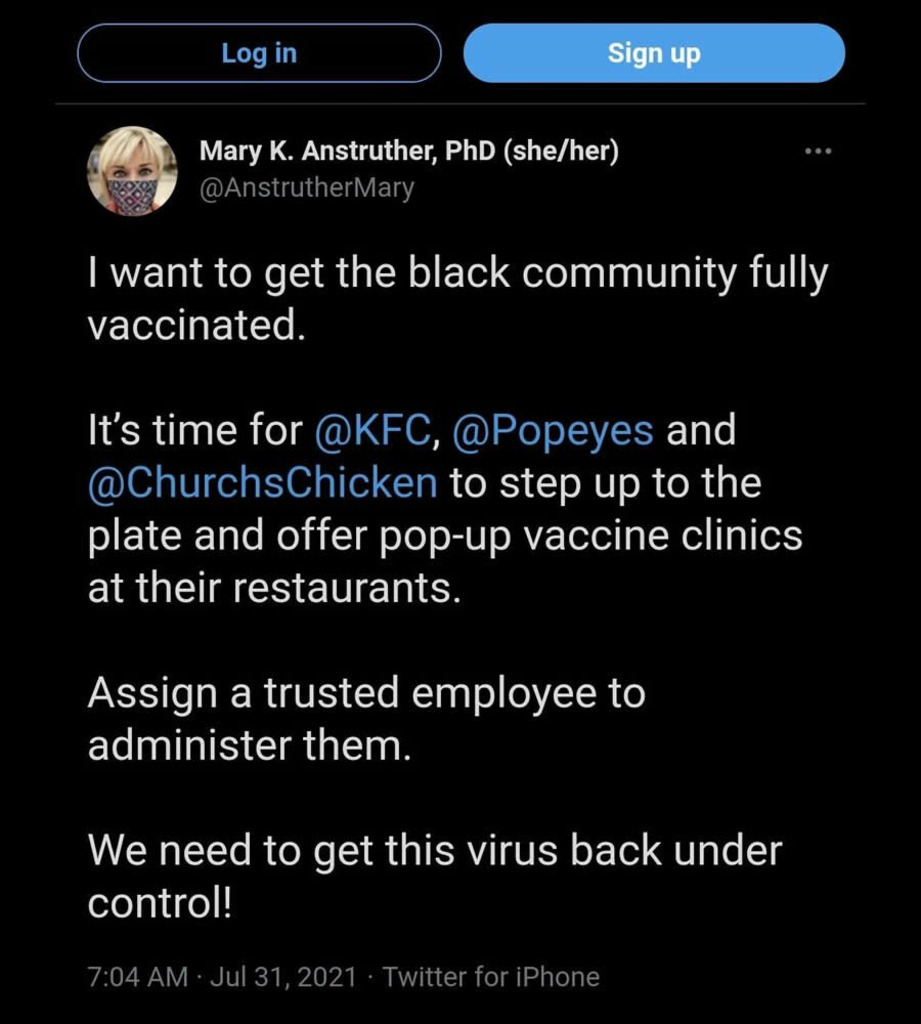The image size is (921, 1024).
Task: Open the @AnstrutherMary profile handle
Action: click(x=307, y=188)
